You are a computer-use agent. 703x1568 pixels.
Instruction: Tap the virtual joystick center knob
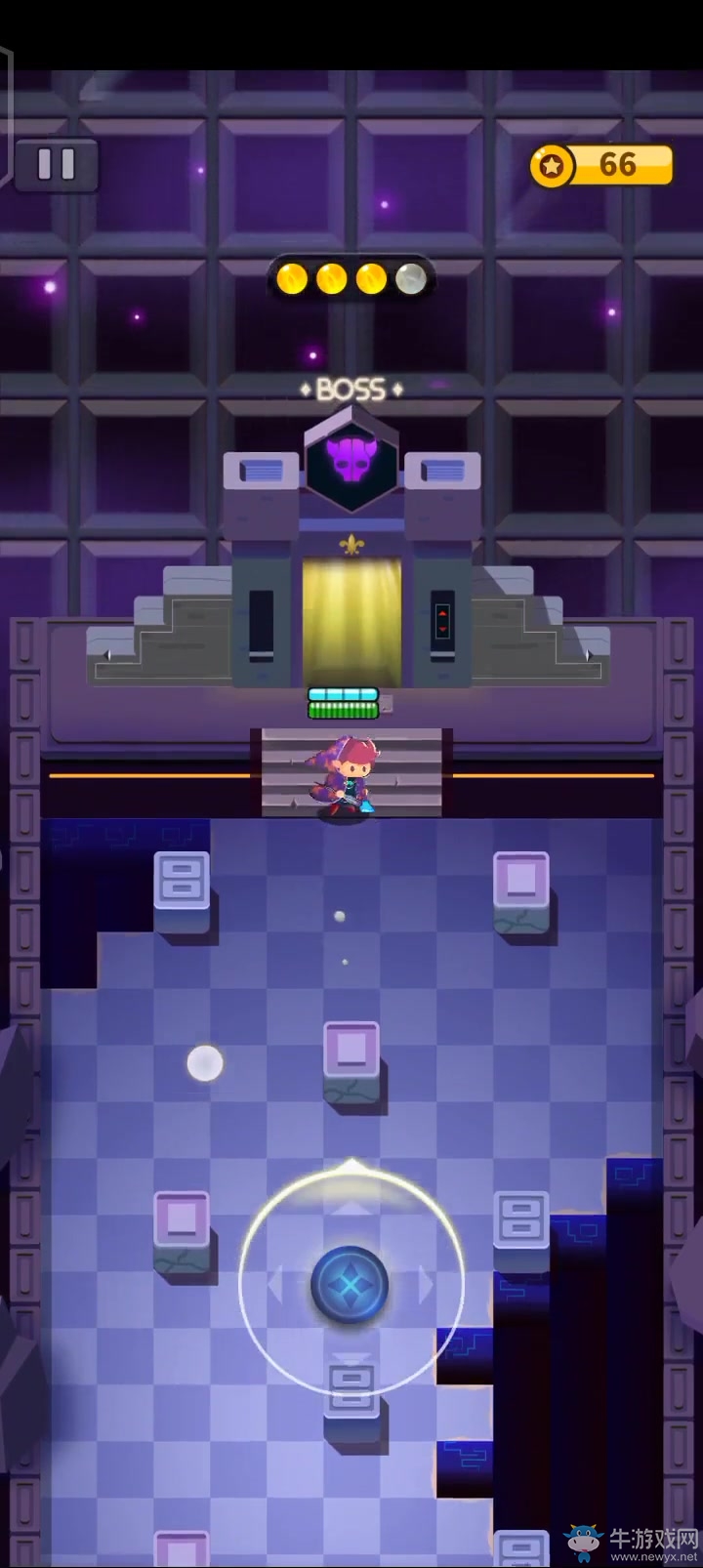click(x=350, y=1284)
